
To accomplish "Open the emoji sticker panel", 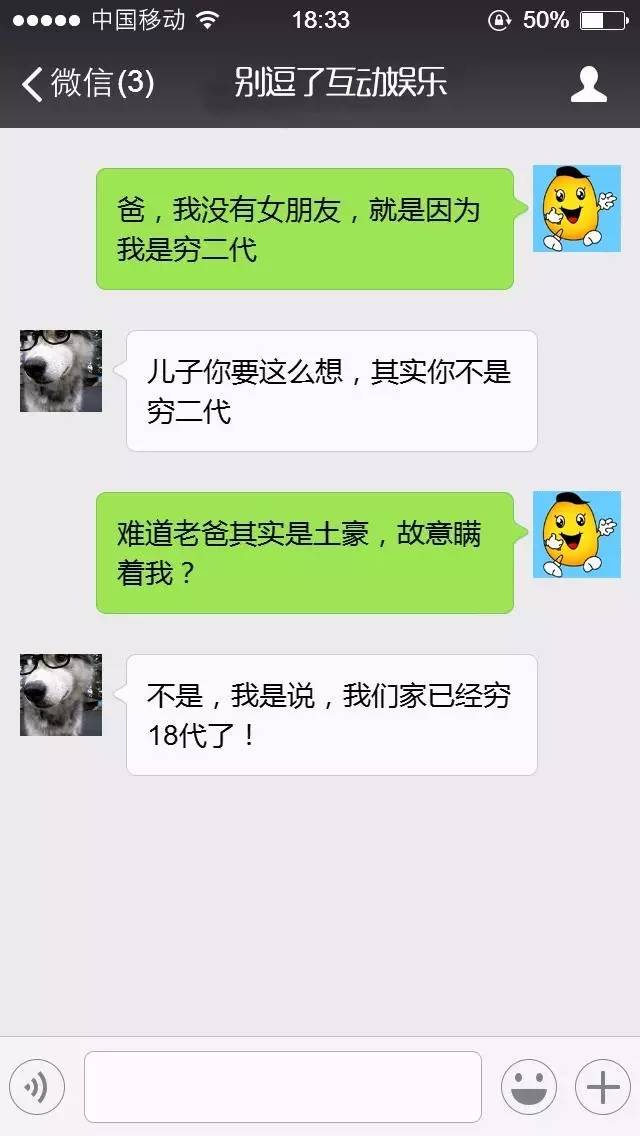I will [529, 1086].
